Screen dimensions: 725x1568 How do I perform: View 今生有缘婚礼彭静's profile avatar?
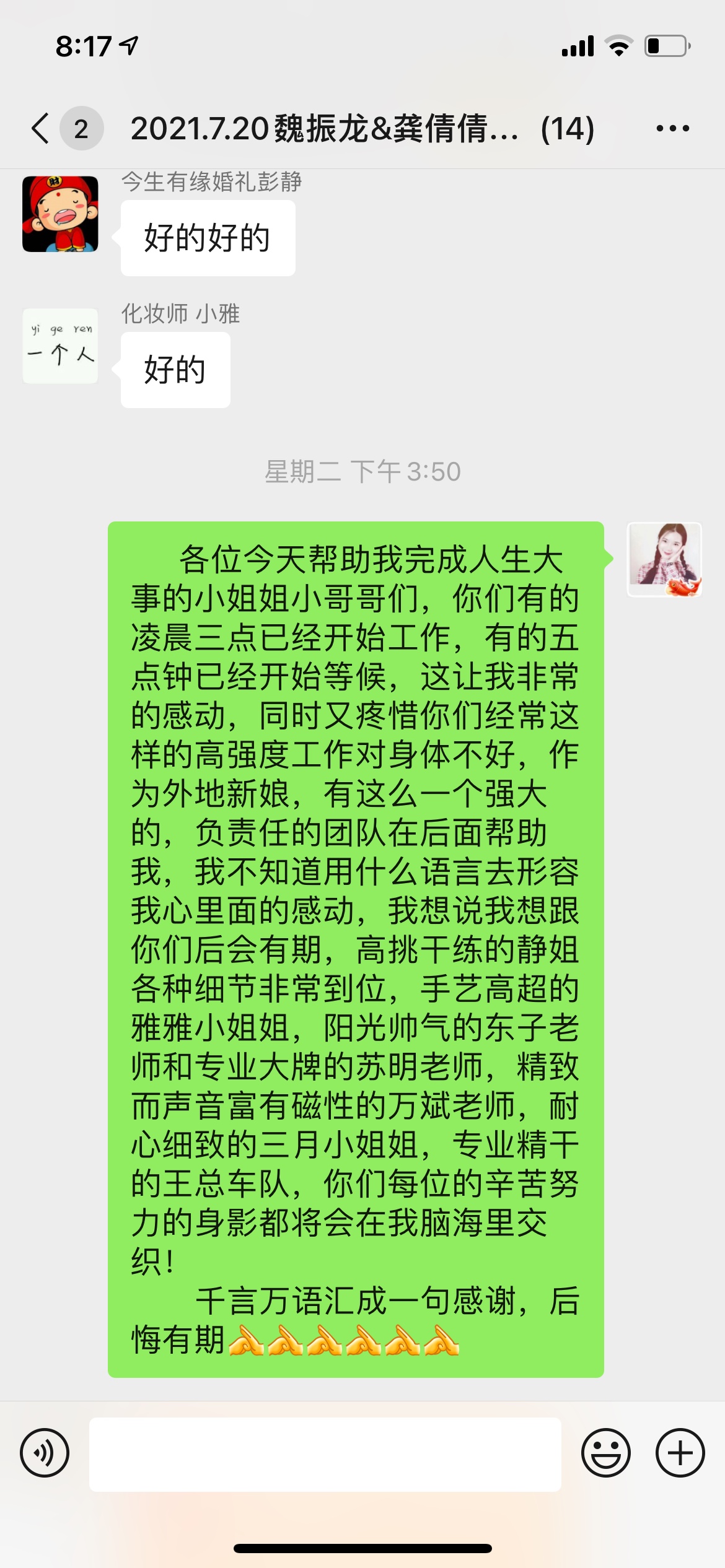tap(60, 214)
